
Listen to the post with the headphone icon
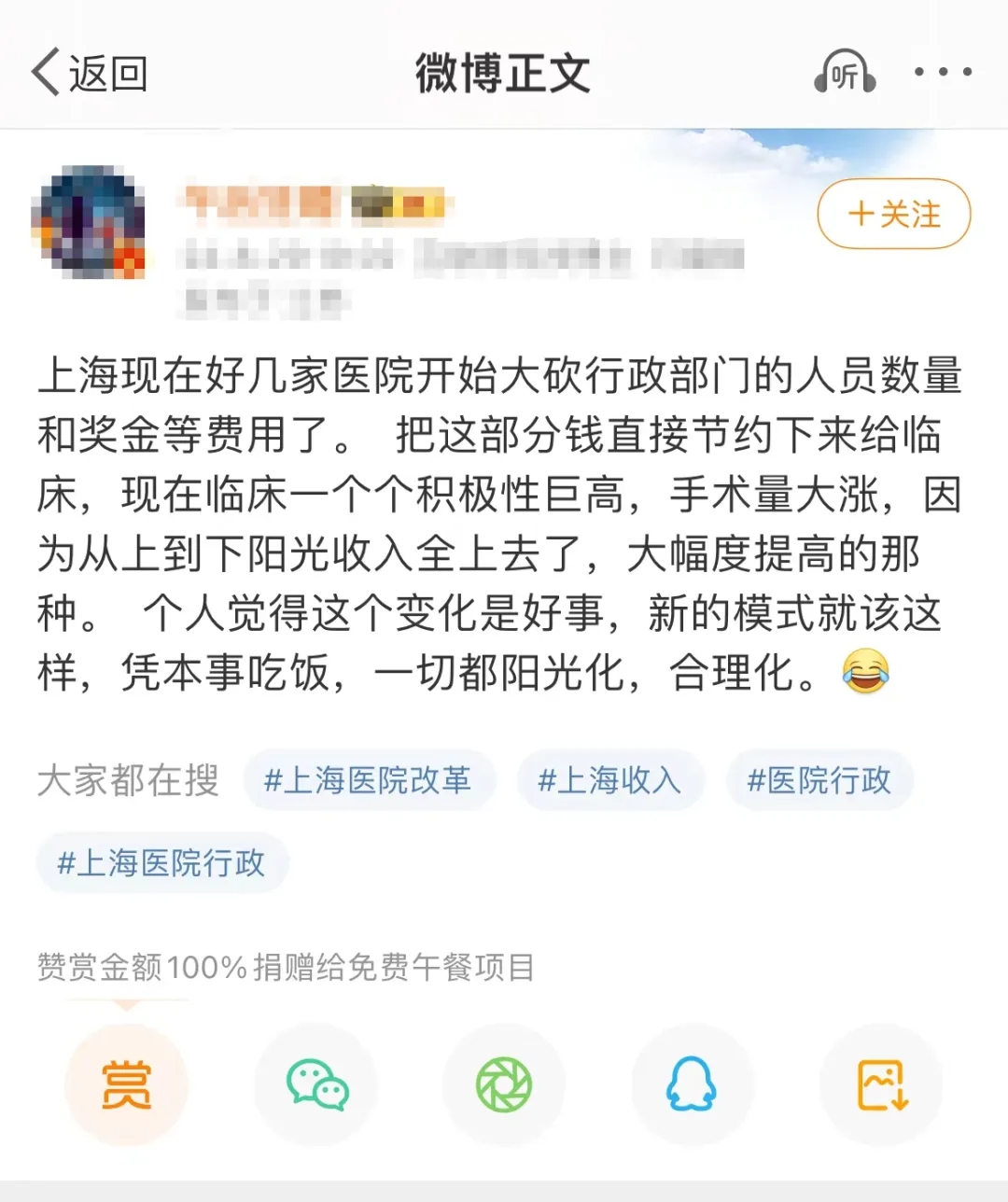(x=845, y=73)
